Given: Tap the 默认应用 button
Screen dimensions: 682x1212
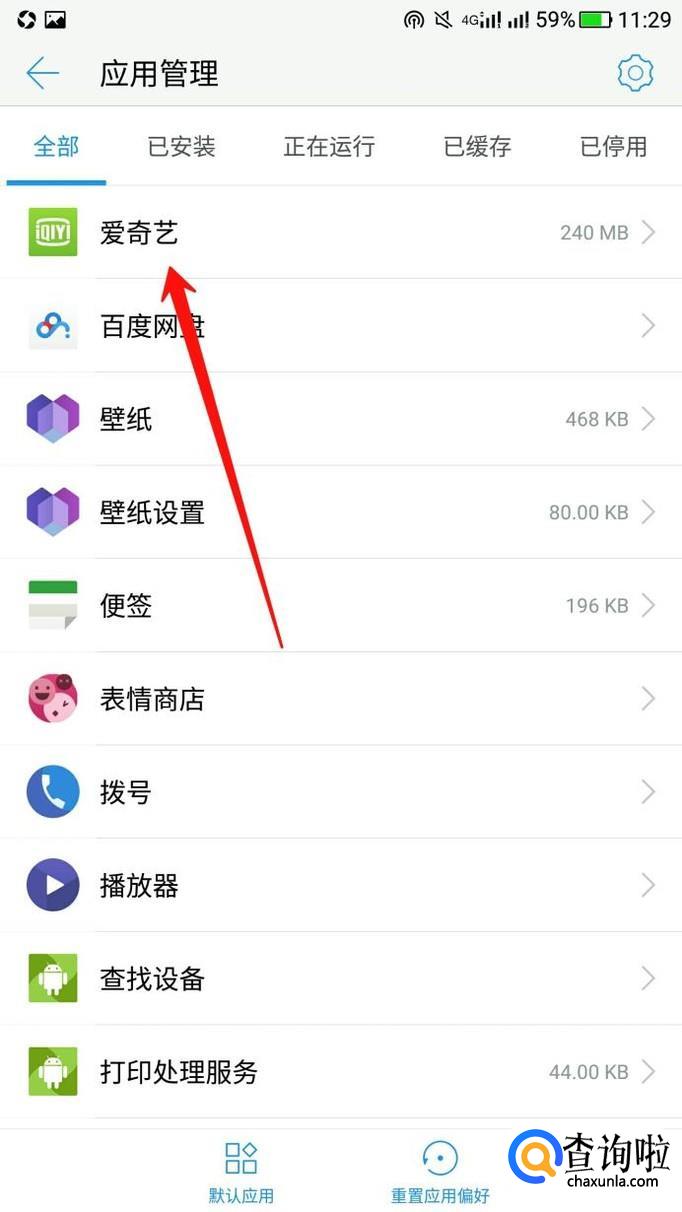Looking at the screenshot, I should pyautogui.click(x=241, y=1172).
